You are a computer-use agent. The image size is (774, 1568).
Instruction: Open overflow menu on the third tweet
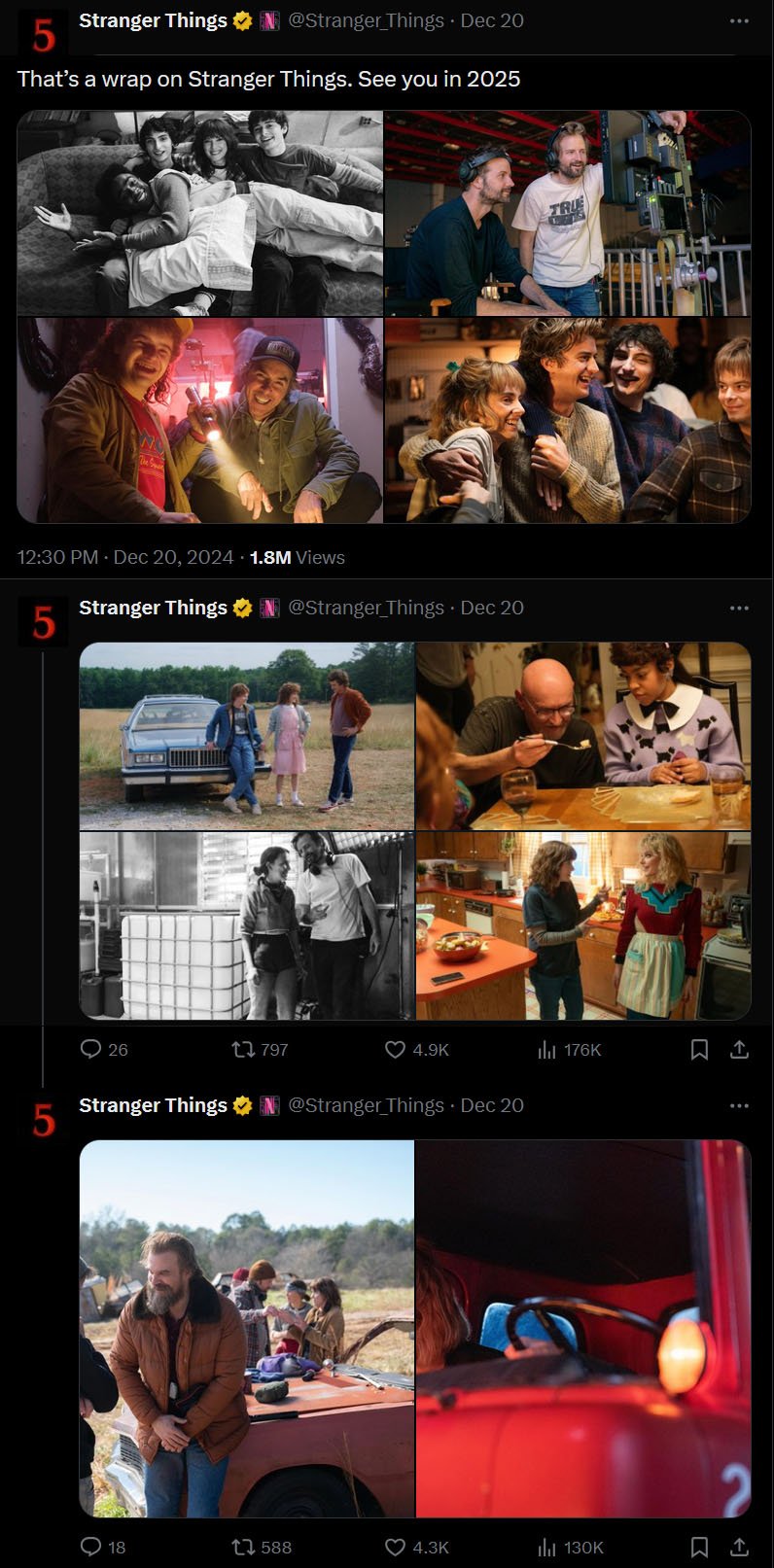pyautogui.click(x=739, y=1105)
